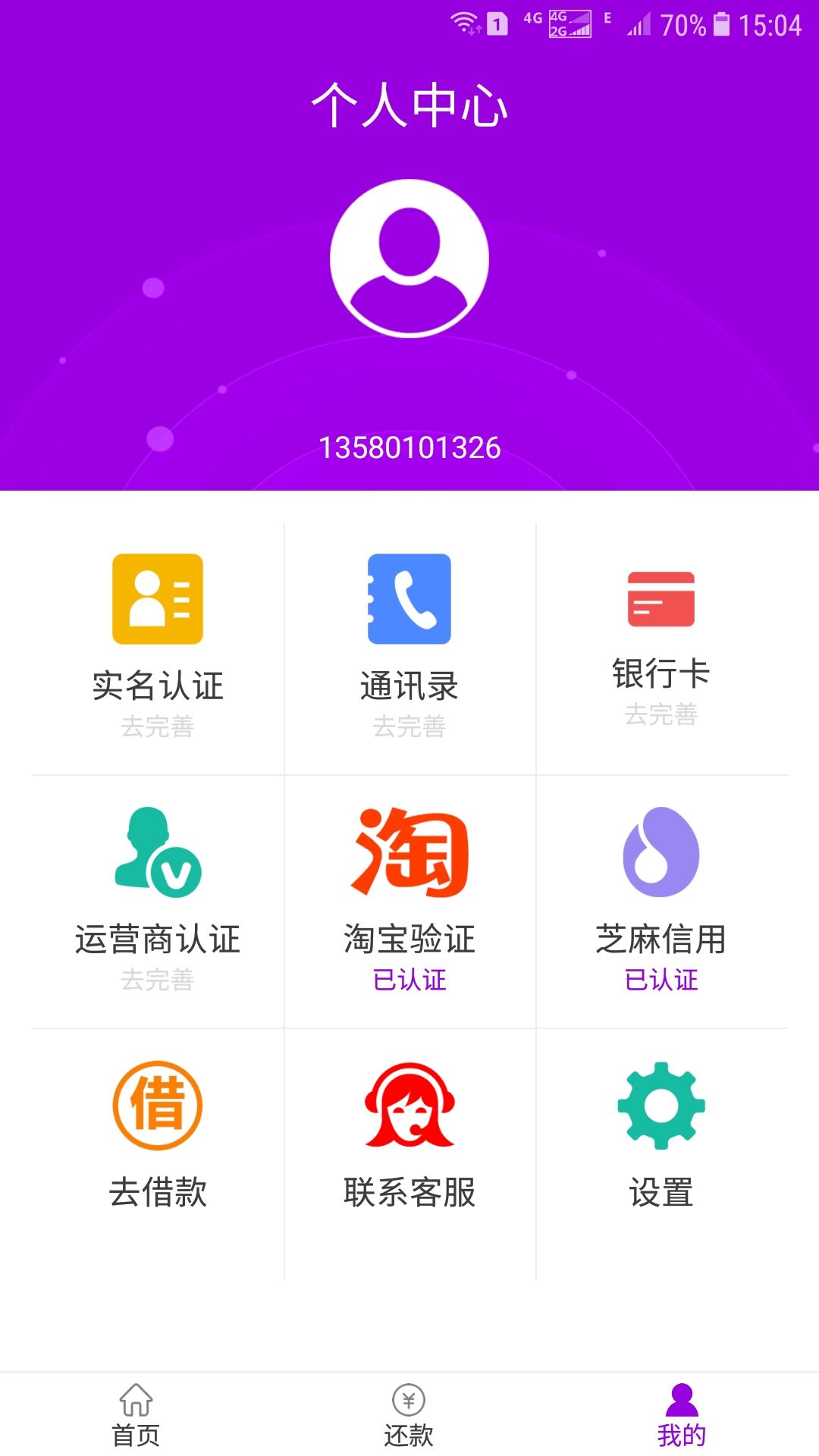Tap the profile avatar picture
819x1456 pixels.
coord(409,259)
